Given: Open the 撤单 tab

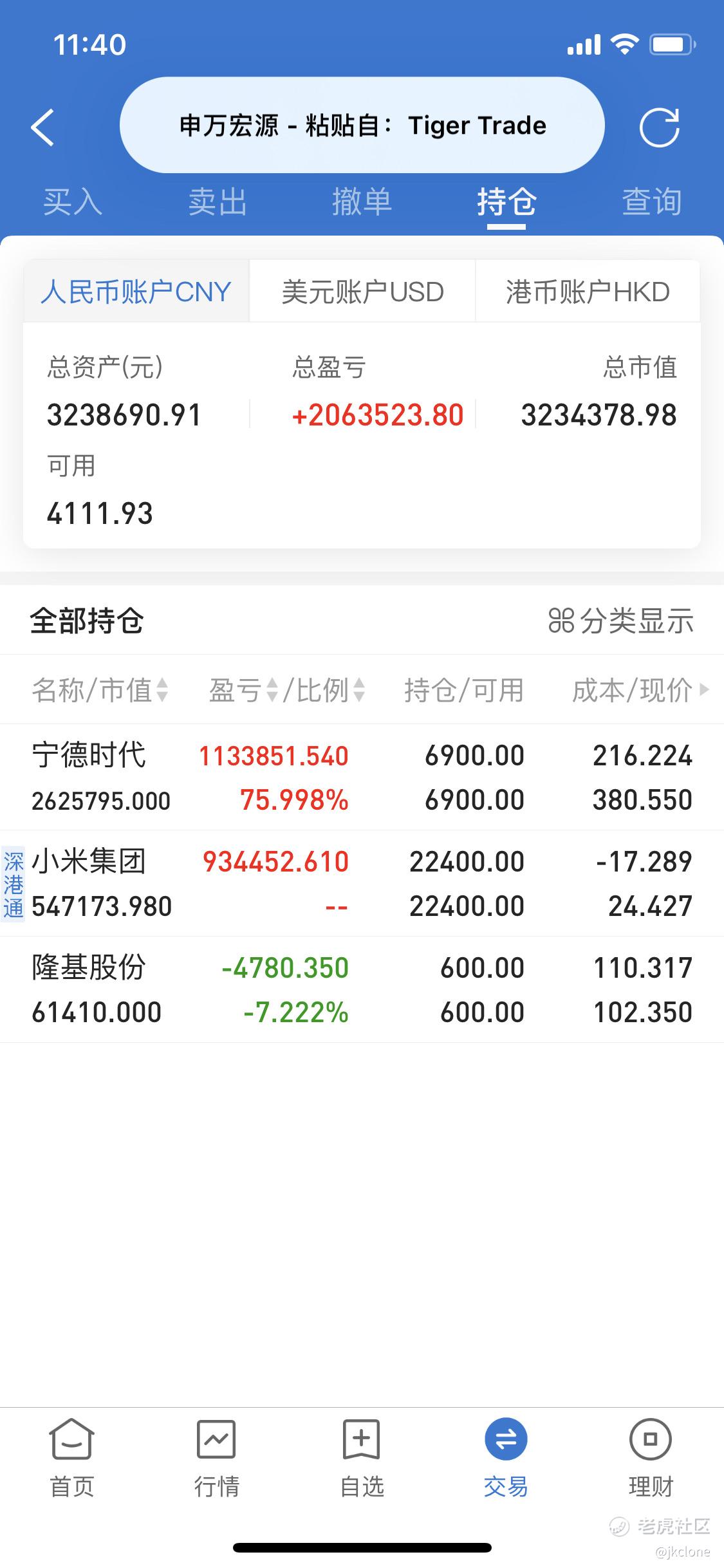Looking at the screenshot, I should point(362,202).
